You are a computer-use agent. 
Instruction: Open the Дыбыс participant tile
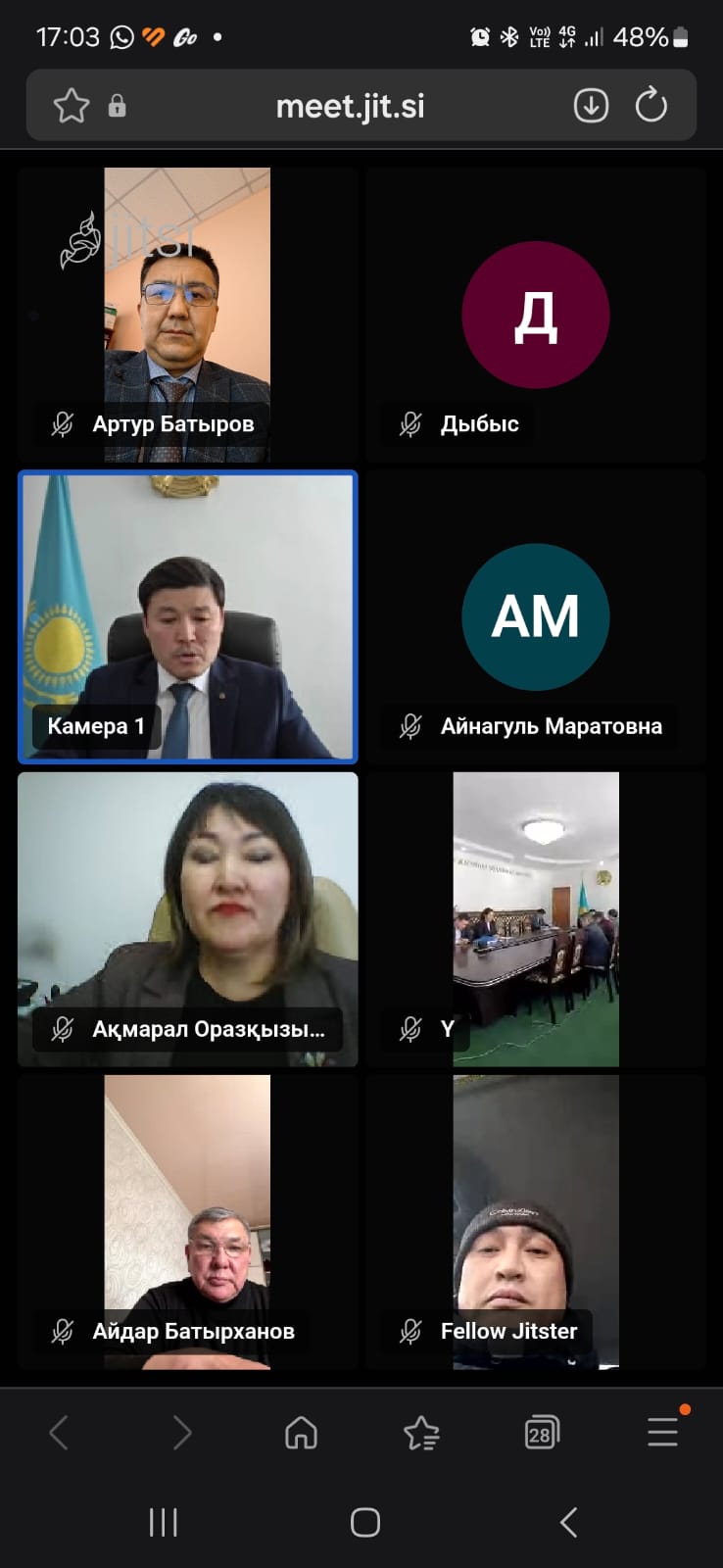[x=536, y=314]
